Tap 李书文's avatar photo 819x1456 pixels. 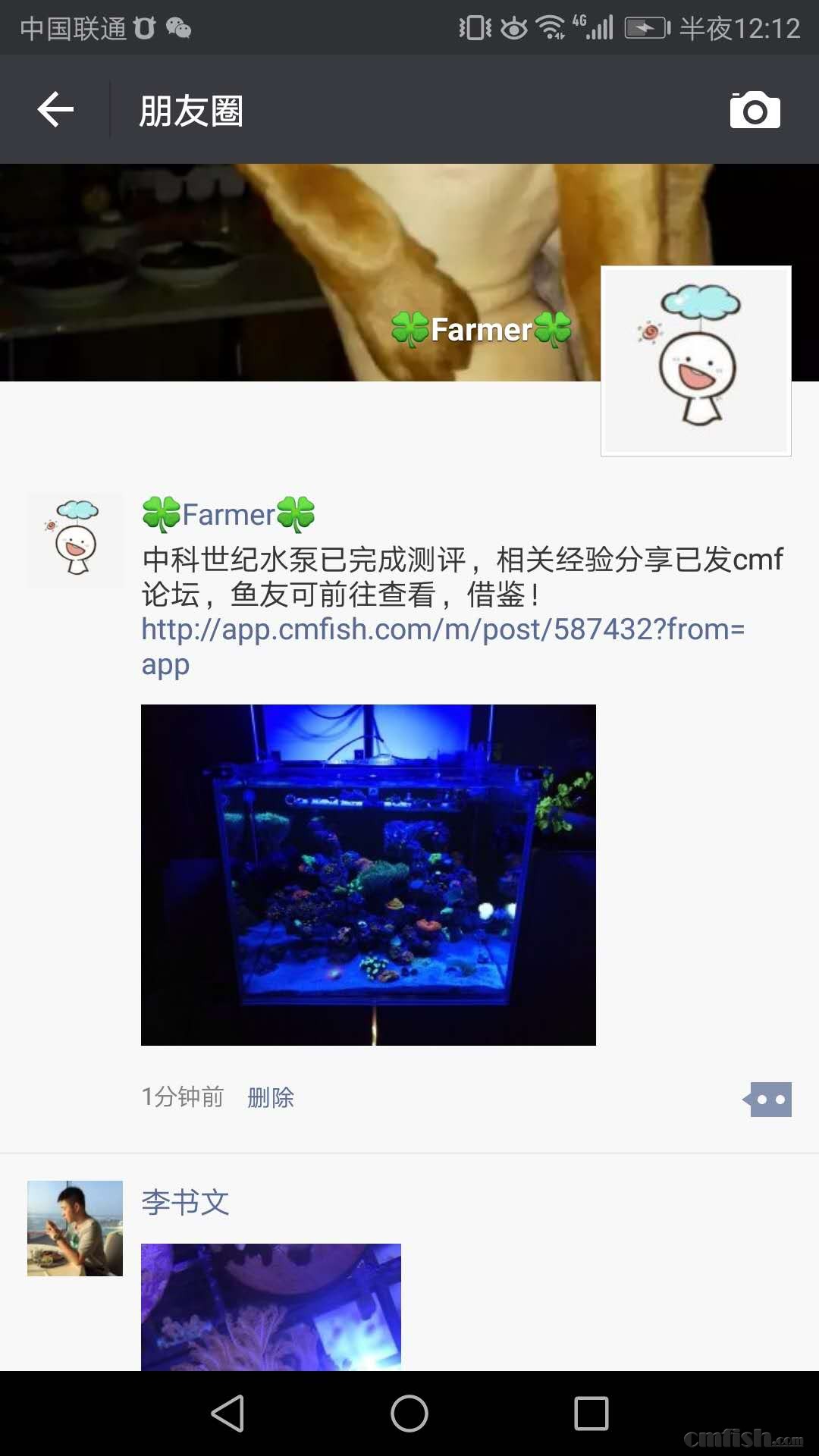[75, 1228]
